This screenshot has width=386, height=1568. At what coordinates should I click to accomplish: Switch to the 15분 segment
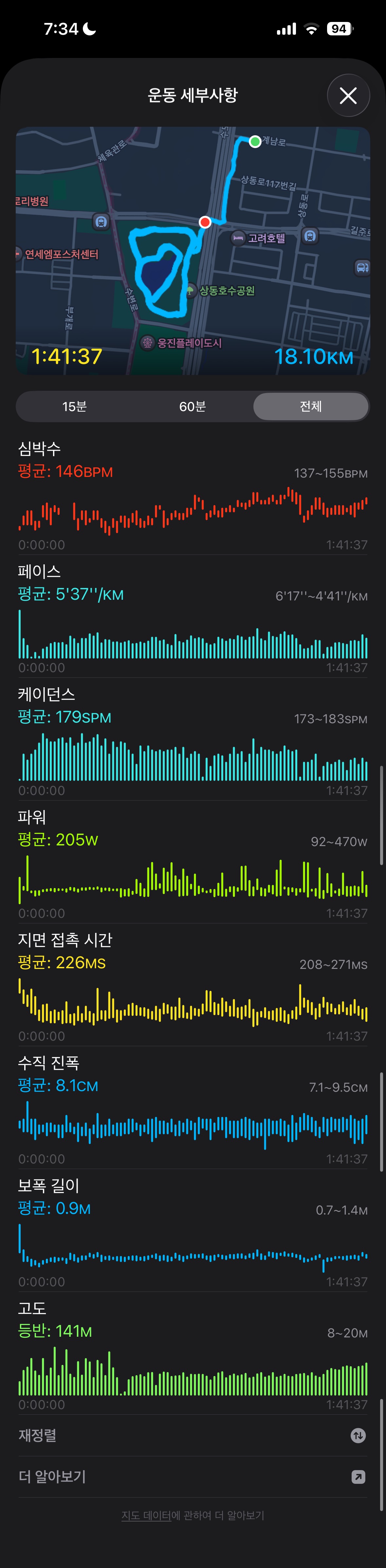pos(74,406)
